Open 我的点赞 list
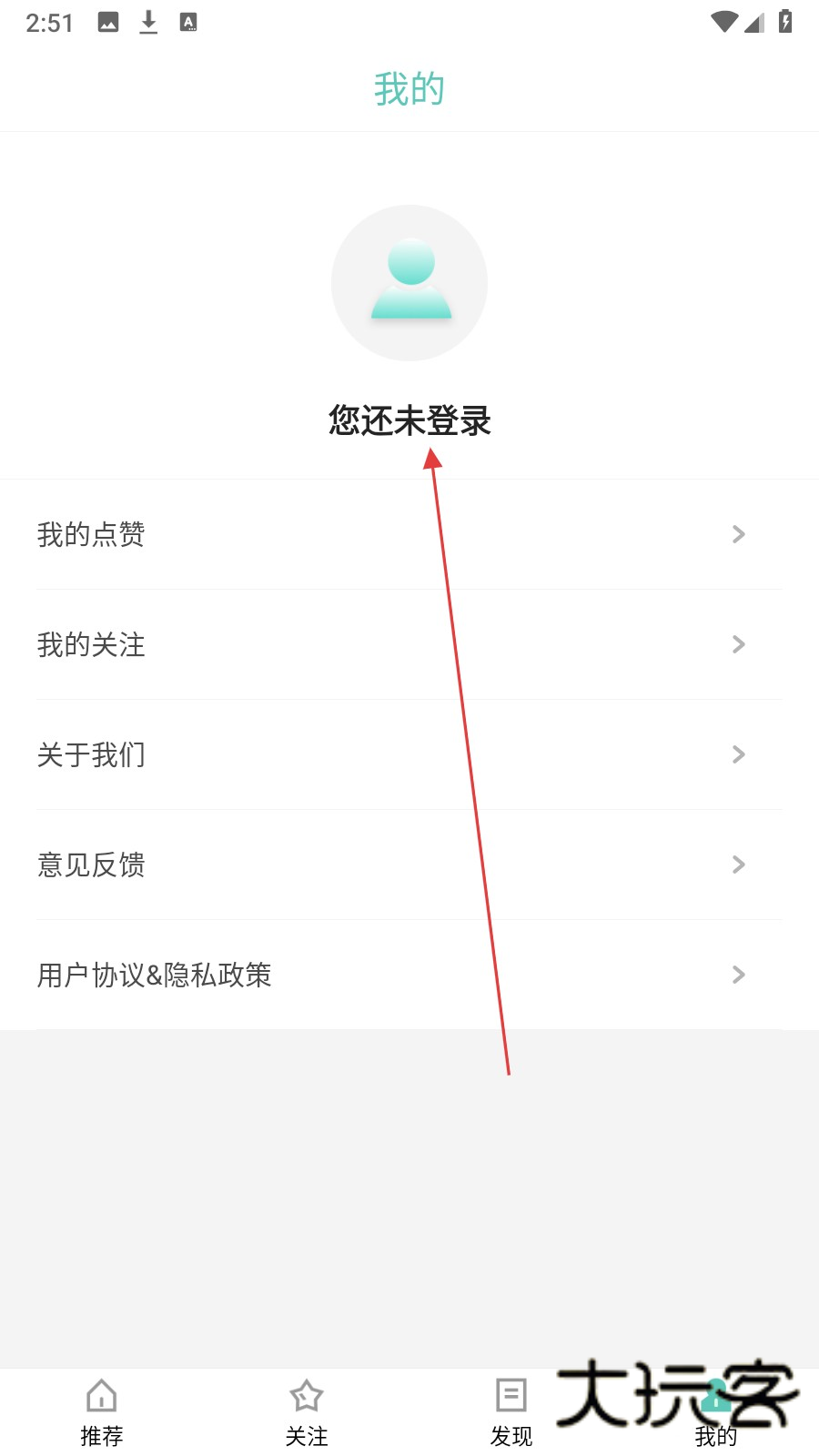Image resolution: width=819 pixels, height=1456 pixels. [x=409, y=534]
